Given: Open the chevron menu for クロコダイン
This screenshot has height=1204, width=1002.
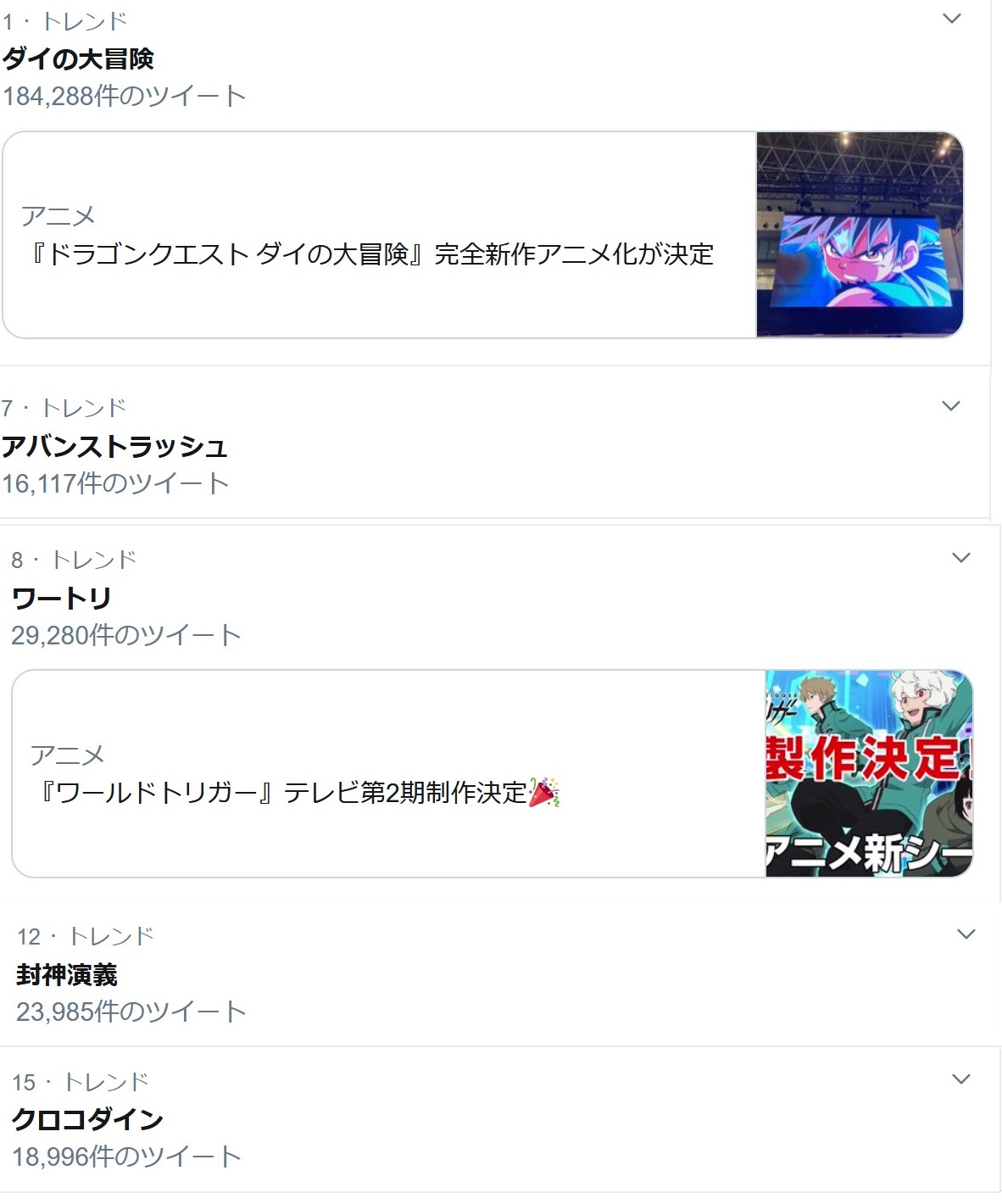Looking at the screenshot, I should [x=960, y=1079].
